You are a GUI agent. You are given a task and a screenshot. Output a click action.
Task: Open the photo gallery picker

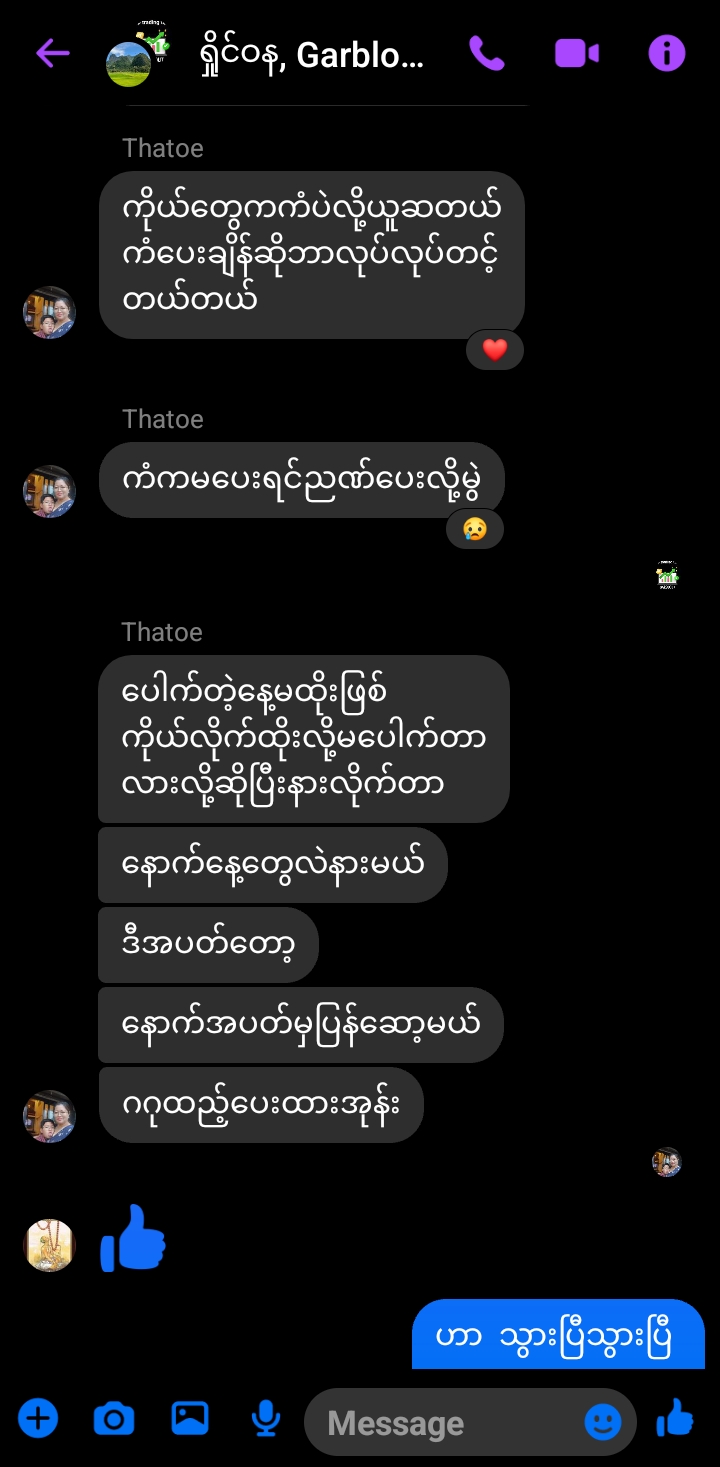coord(190,1418)
